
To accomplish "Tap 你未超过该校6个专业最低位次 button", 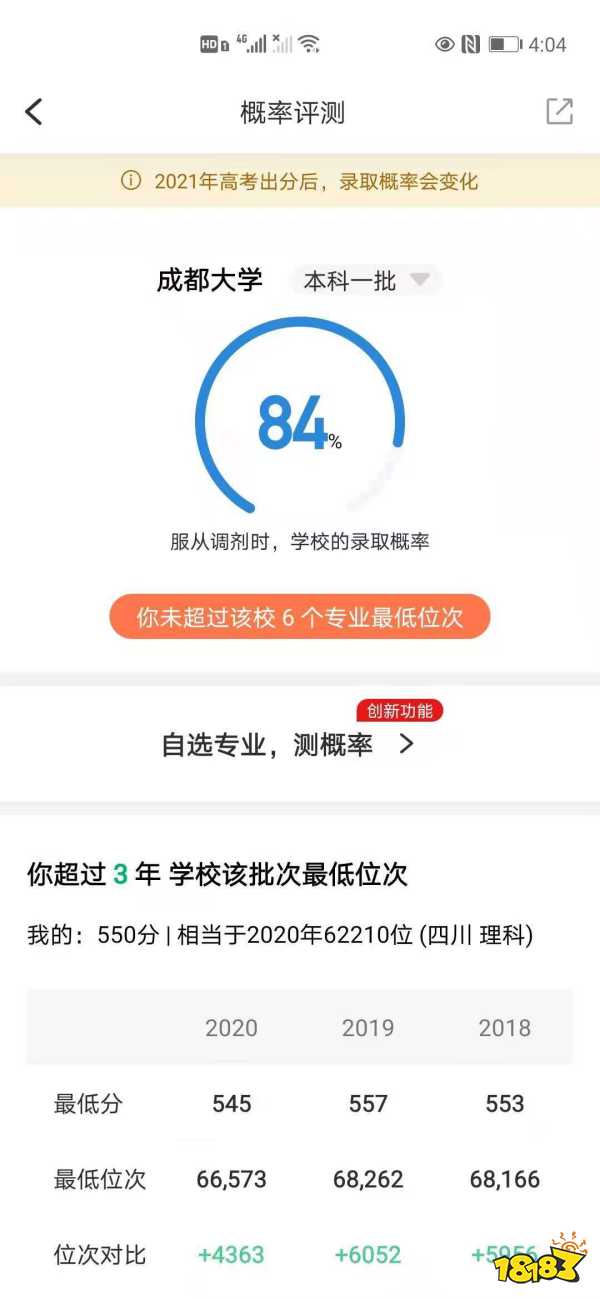I will [300, 617].
